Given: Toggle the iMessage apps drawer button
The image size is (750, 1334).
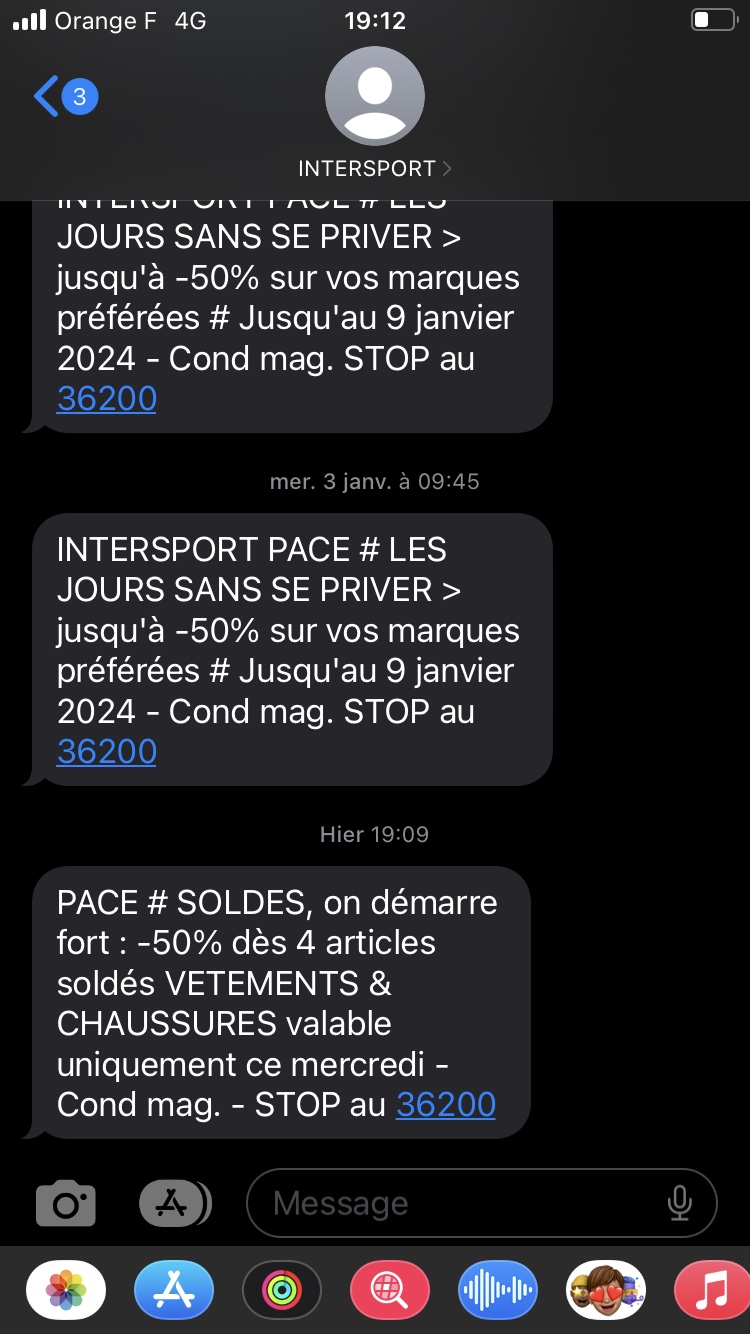Looking at the screenshot, I should [x=174, y=1203].
